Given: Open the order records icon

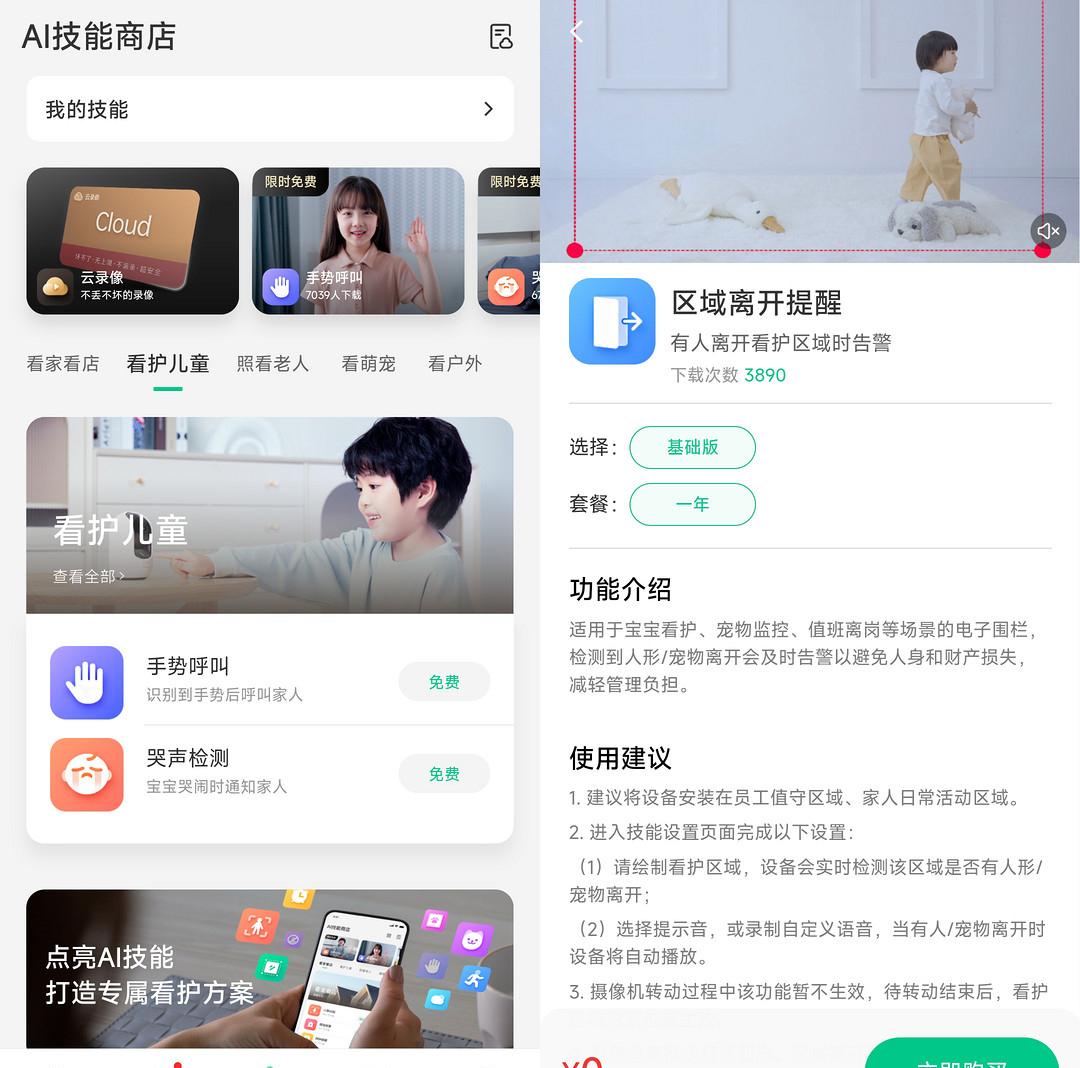Looking at the screenshot, I should click(x=501, y=37).
